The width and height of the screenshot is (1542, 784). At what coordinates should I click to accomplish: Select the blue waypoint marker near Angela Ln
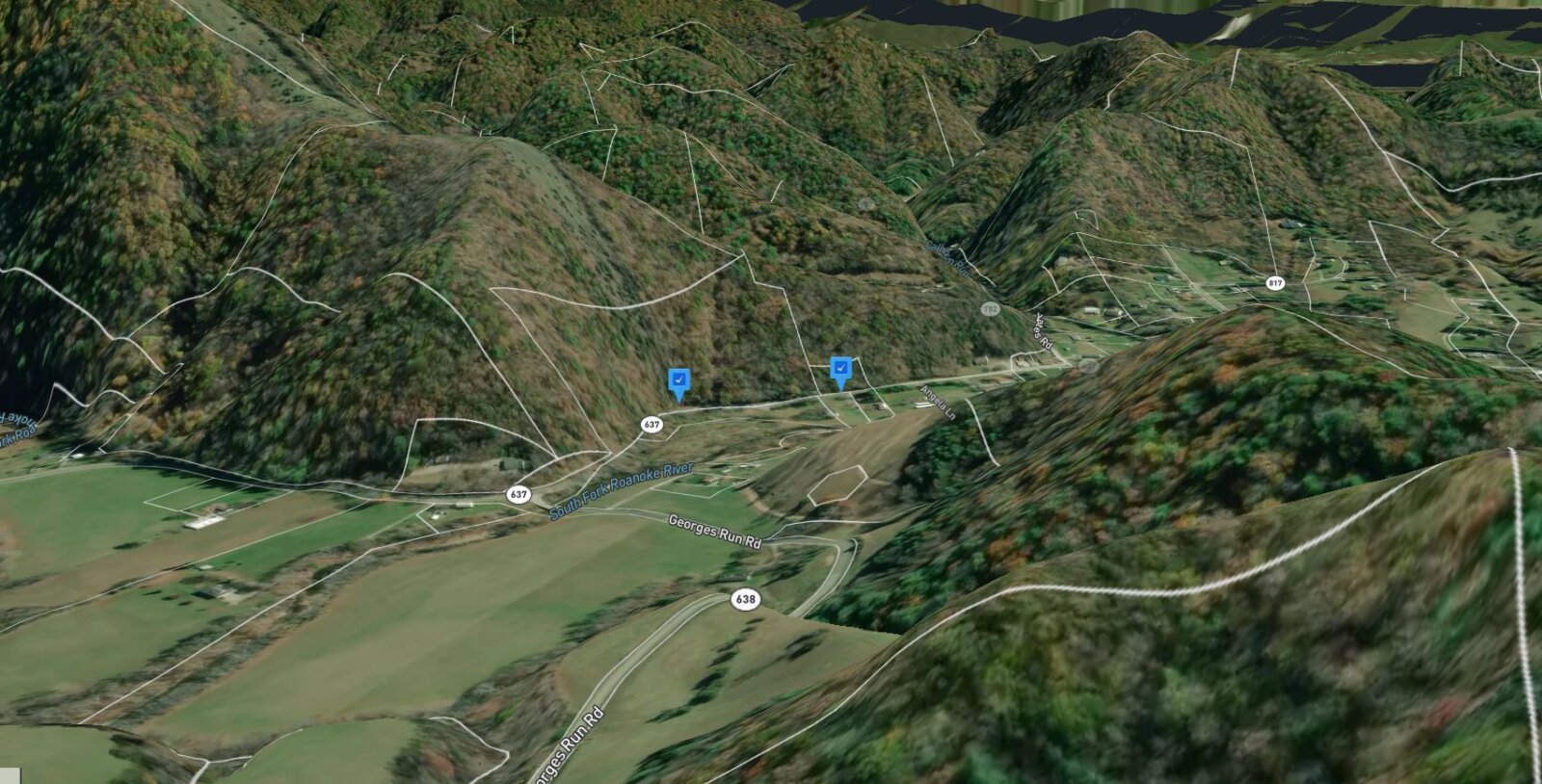tap(840, 369)
